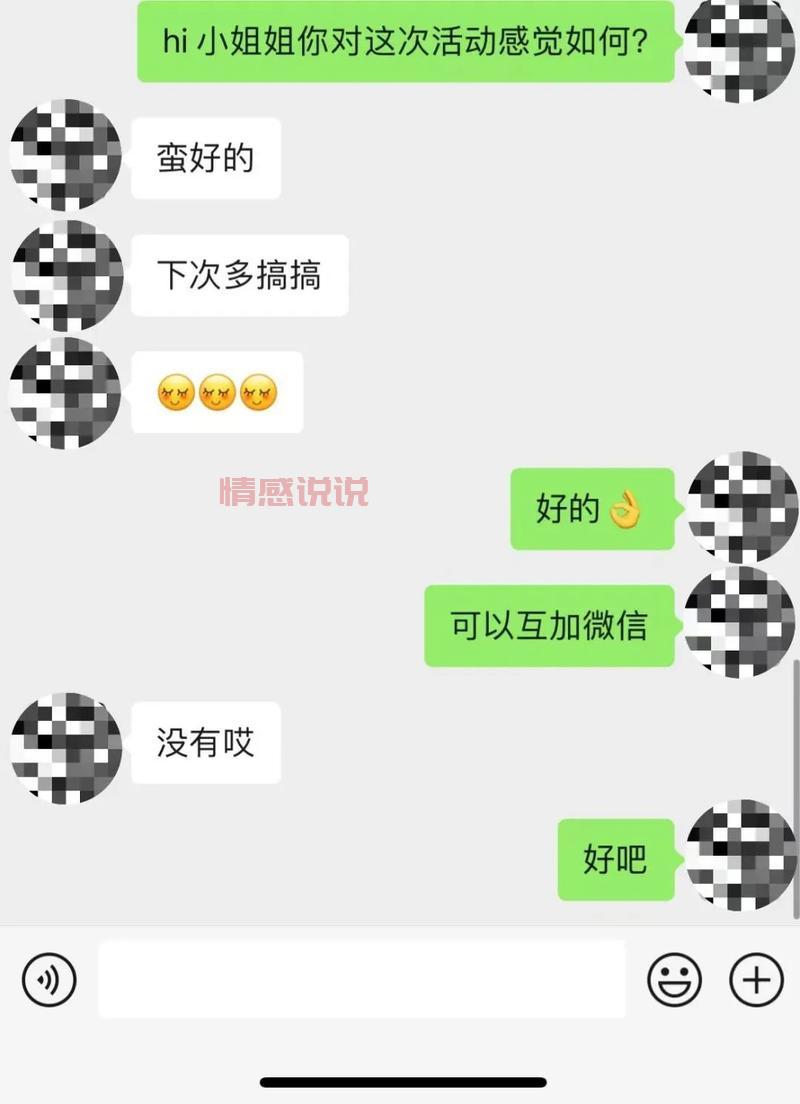
Task: Tap the contact's avatar beside '蛮好的'
Action: (x=64, y=157)
